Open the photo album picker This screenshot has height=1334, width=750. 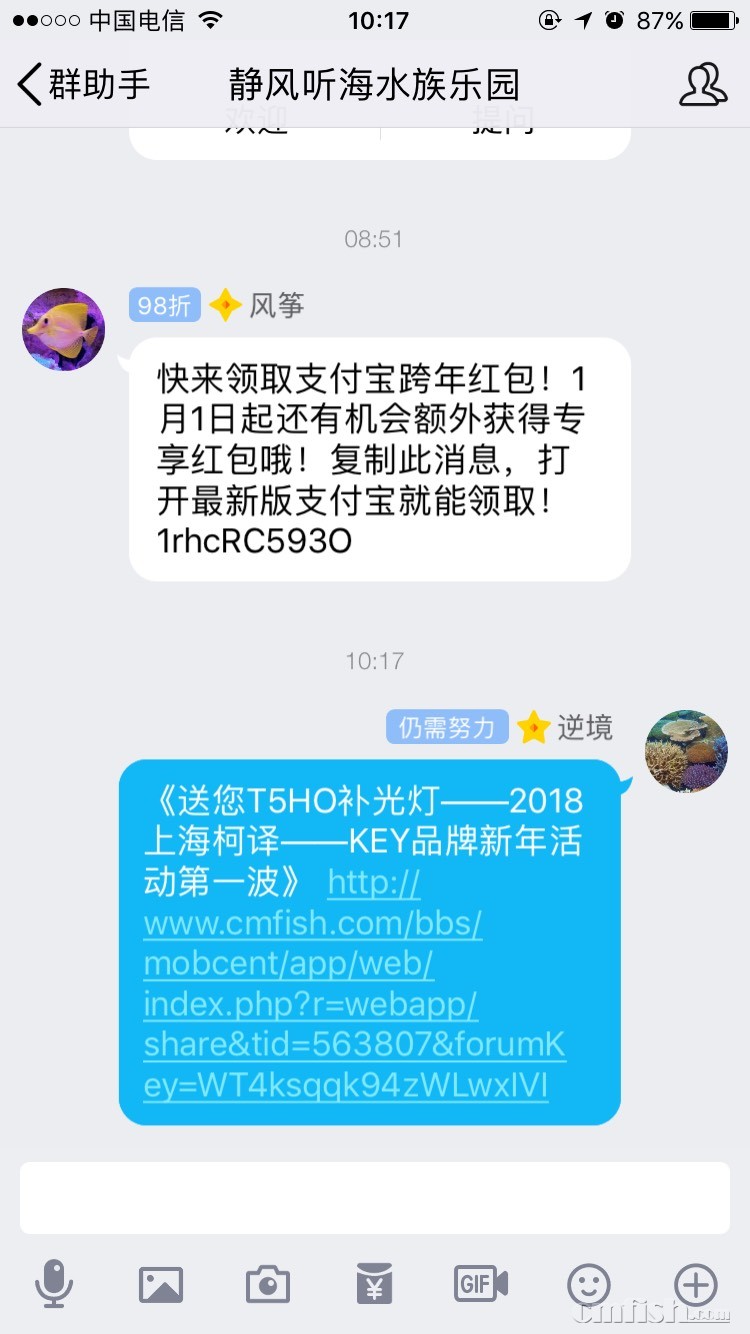coord(160,1285)
